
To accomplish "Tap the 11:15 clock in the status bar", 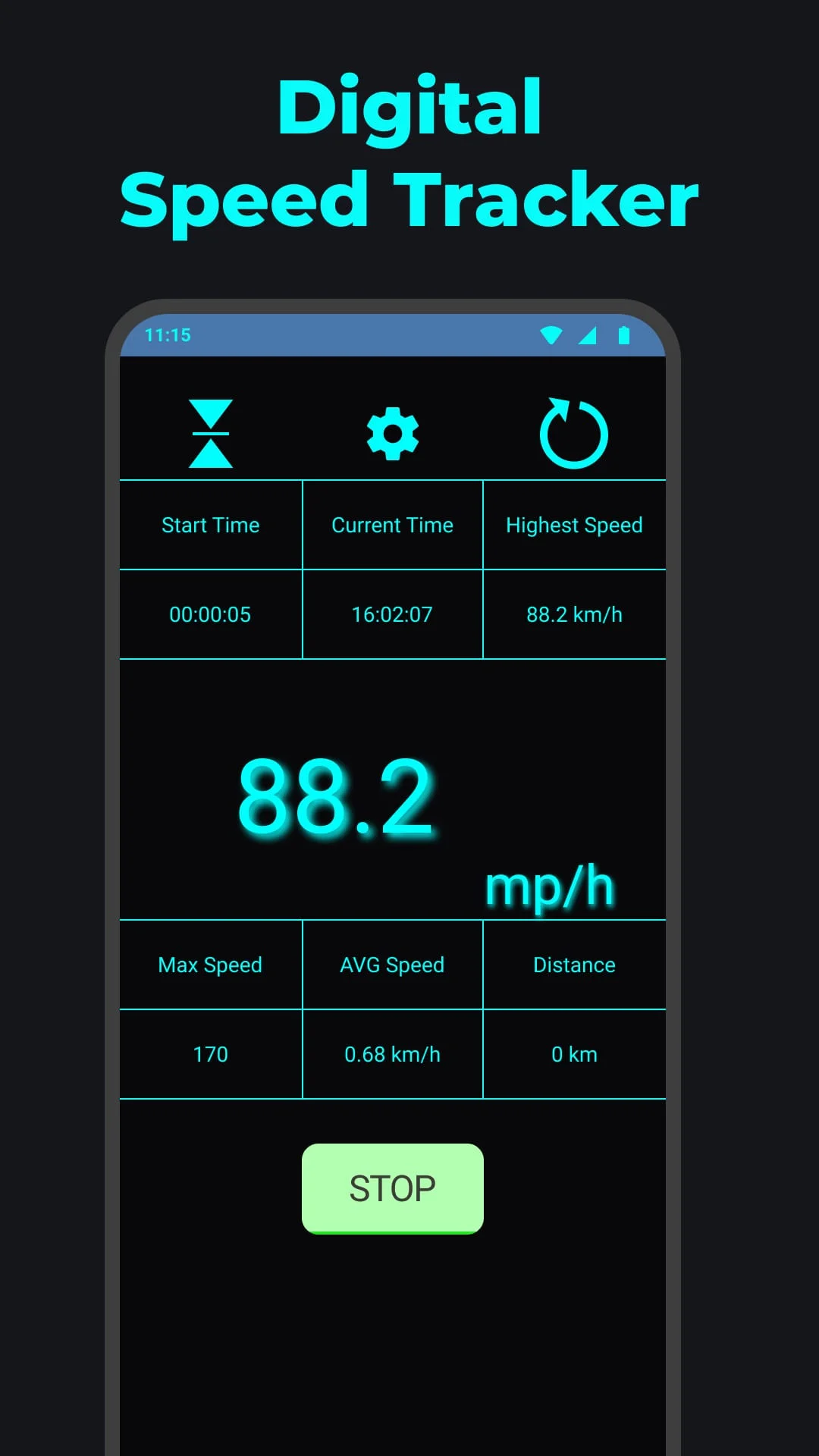I will point(168,335).
